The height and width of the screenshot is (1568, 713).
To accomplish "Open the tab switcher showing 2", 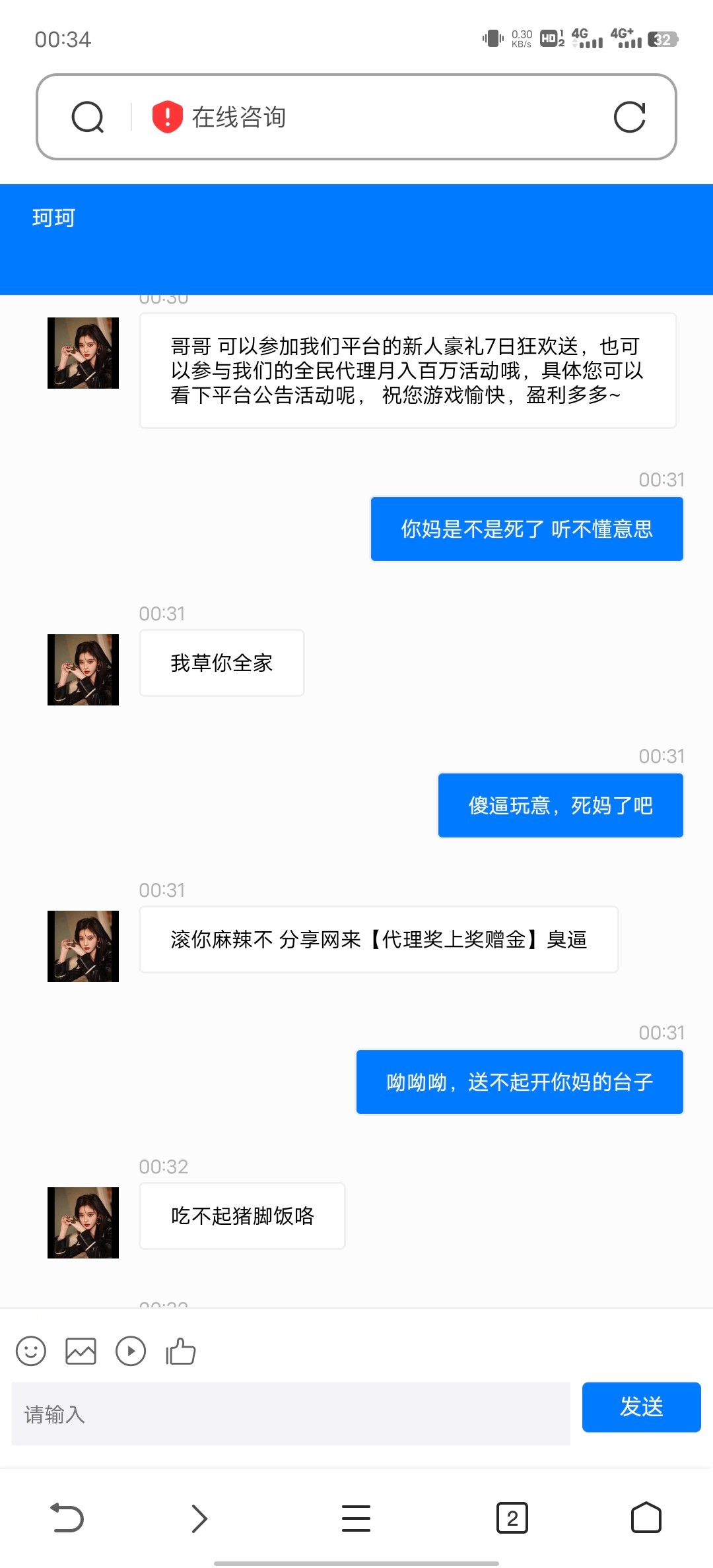I will (x=512, y=1518).
